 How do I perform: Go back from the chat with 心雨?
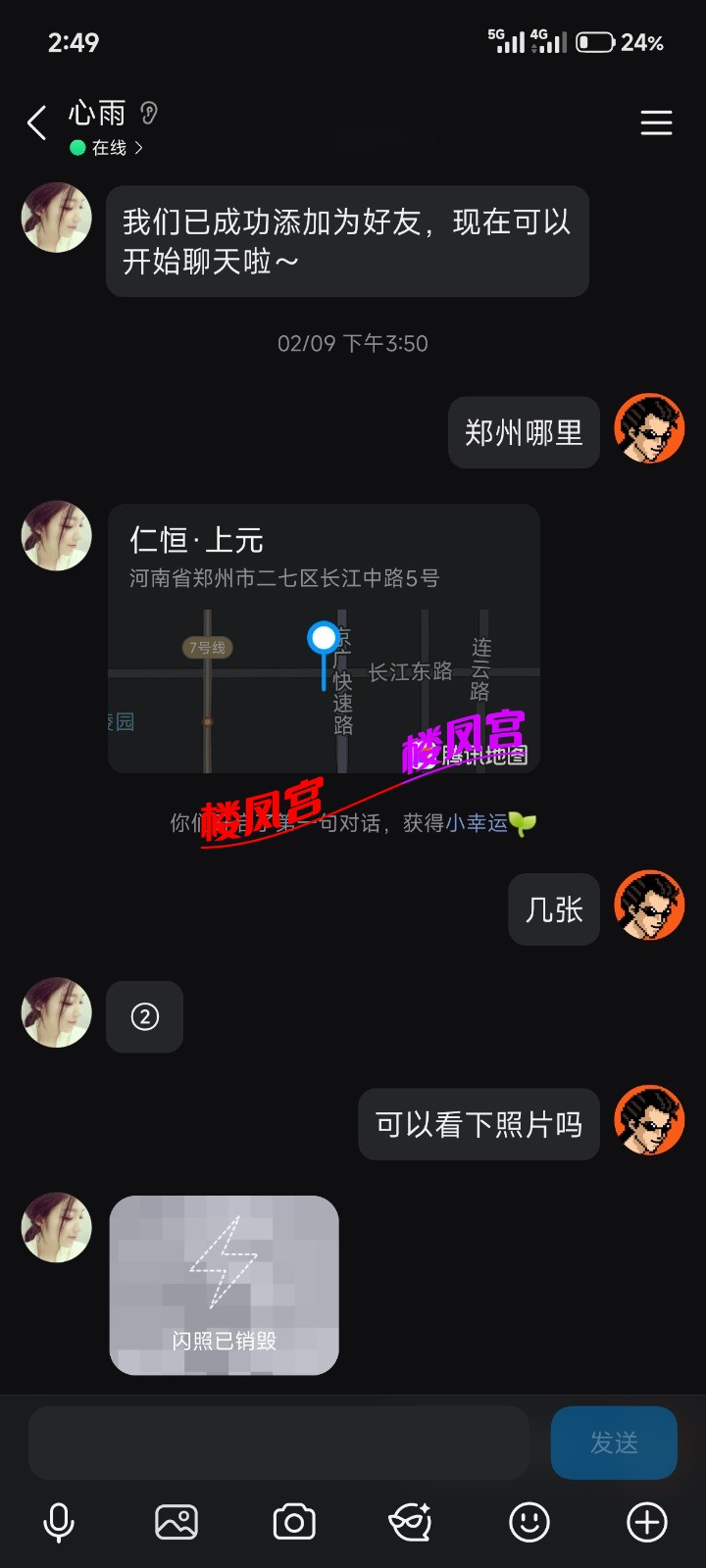pos(37,123)
